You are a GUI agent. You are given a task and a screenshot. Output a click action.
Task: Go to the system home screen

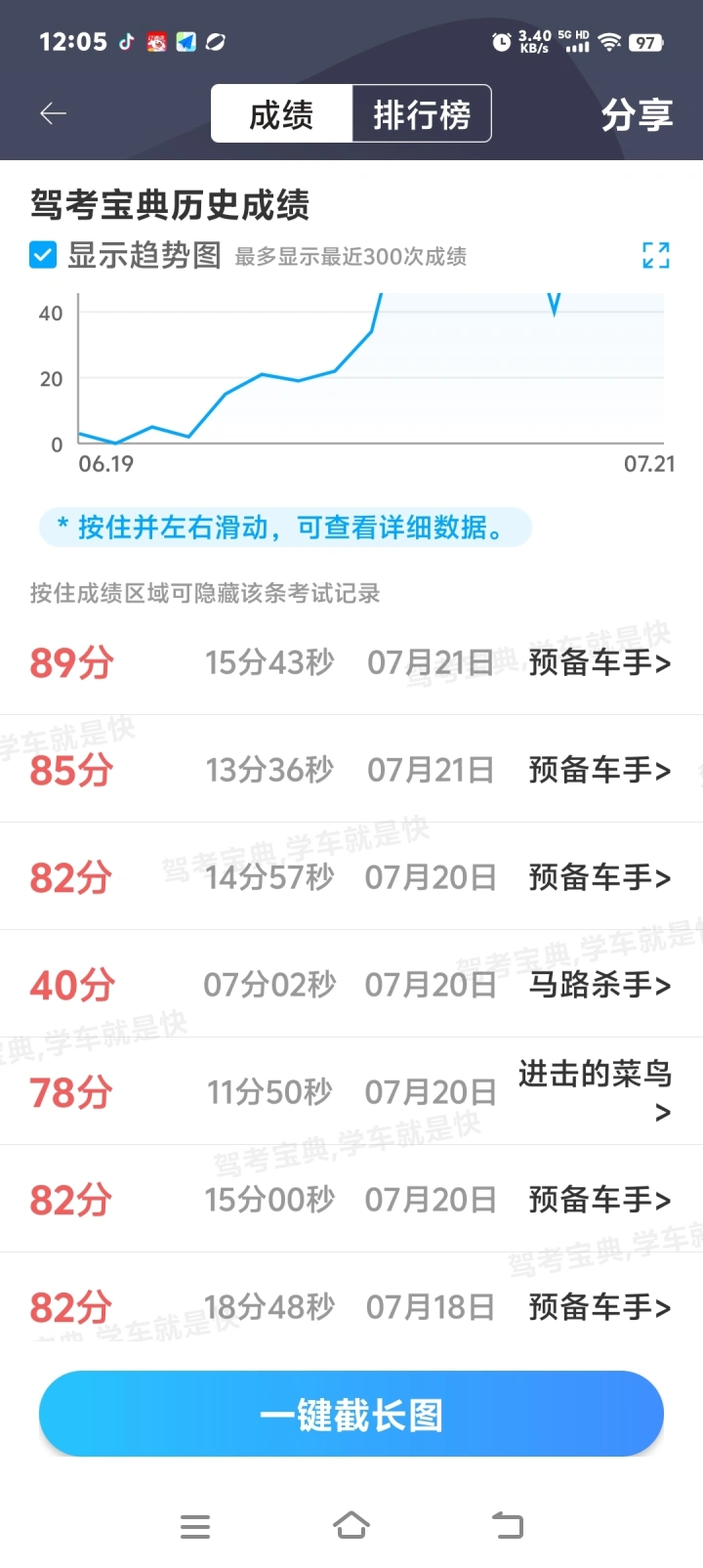point(351,1525)
